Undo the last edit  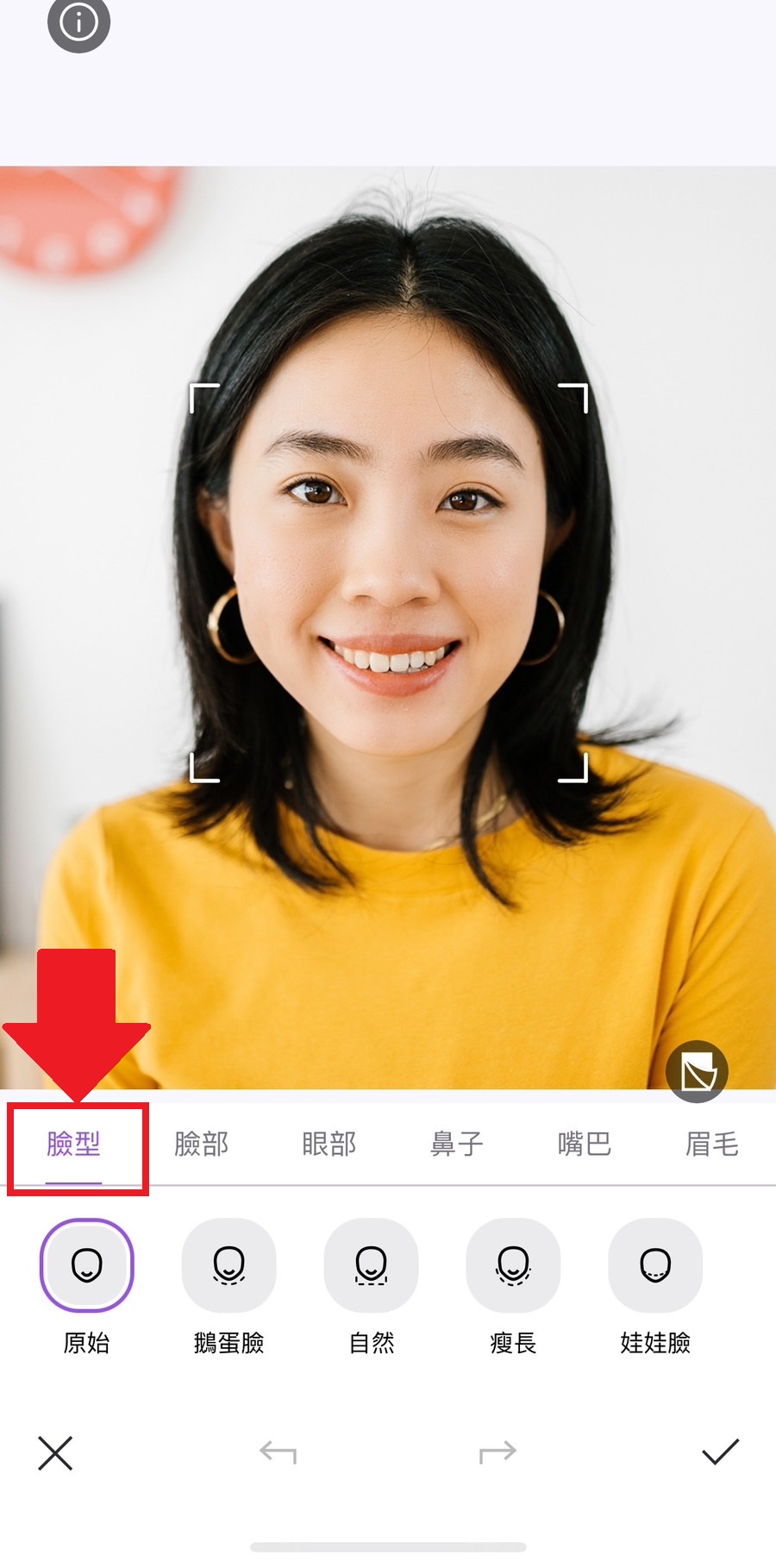278,1453
